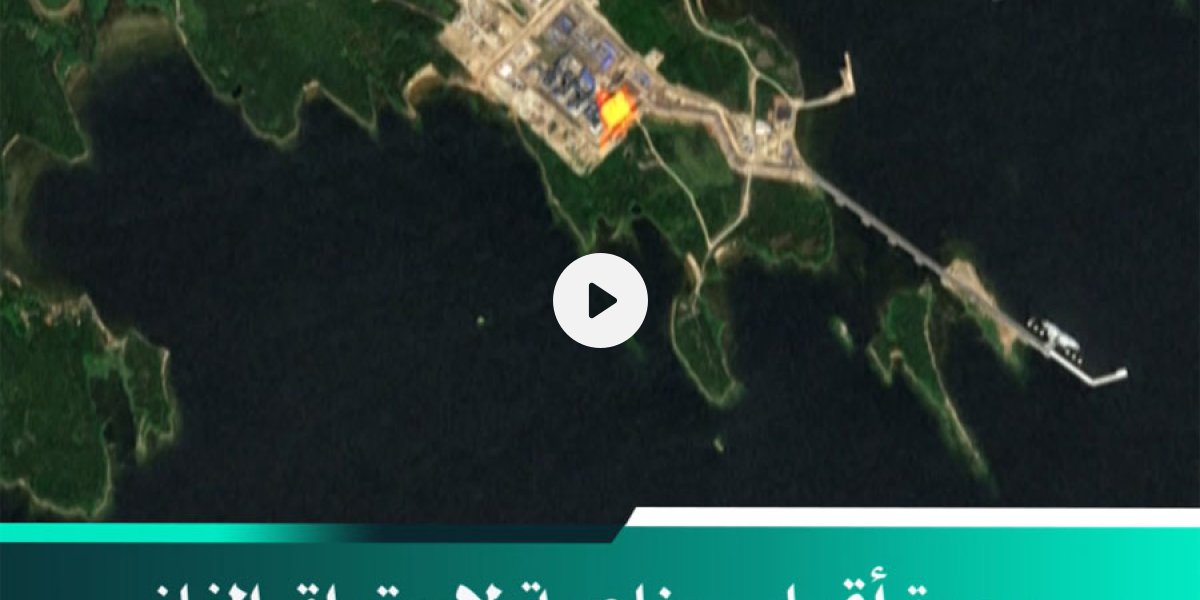Play the satellite footage video
The width and height of the screenshot is (1200, 600).
tap(600, 300)
